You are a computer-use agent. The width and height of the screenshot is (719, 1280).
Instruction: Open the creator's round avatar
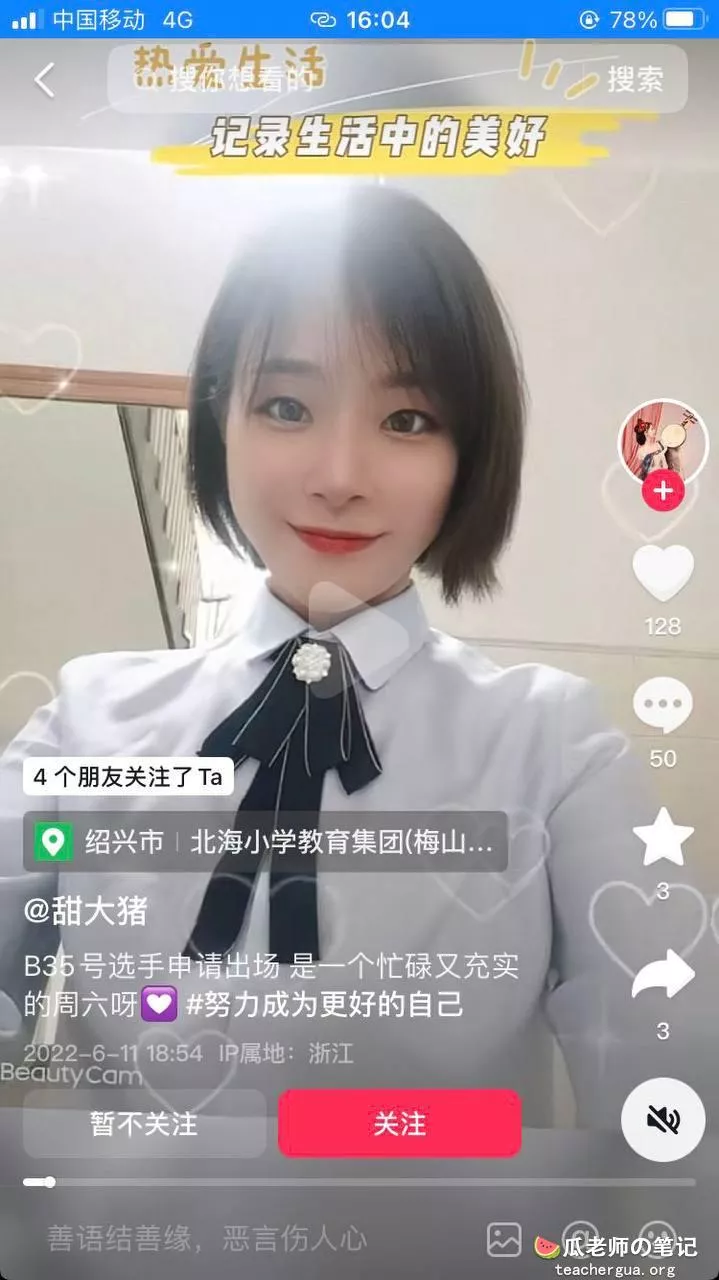pos(663,445)
